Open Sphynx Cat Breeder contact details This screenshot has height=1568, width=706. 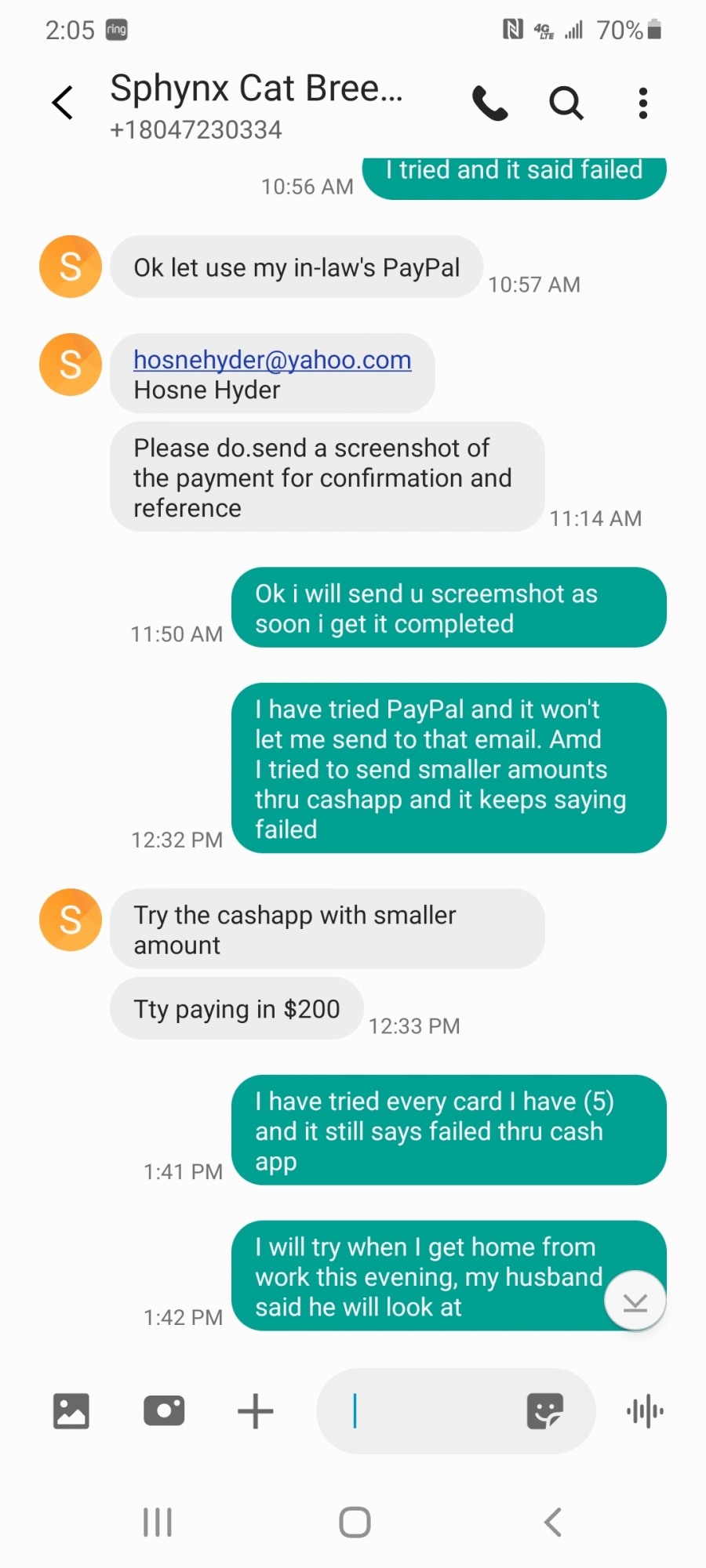coord(257,104)
